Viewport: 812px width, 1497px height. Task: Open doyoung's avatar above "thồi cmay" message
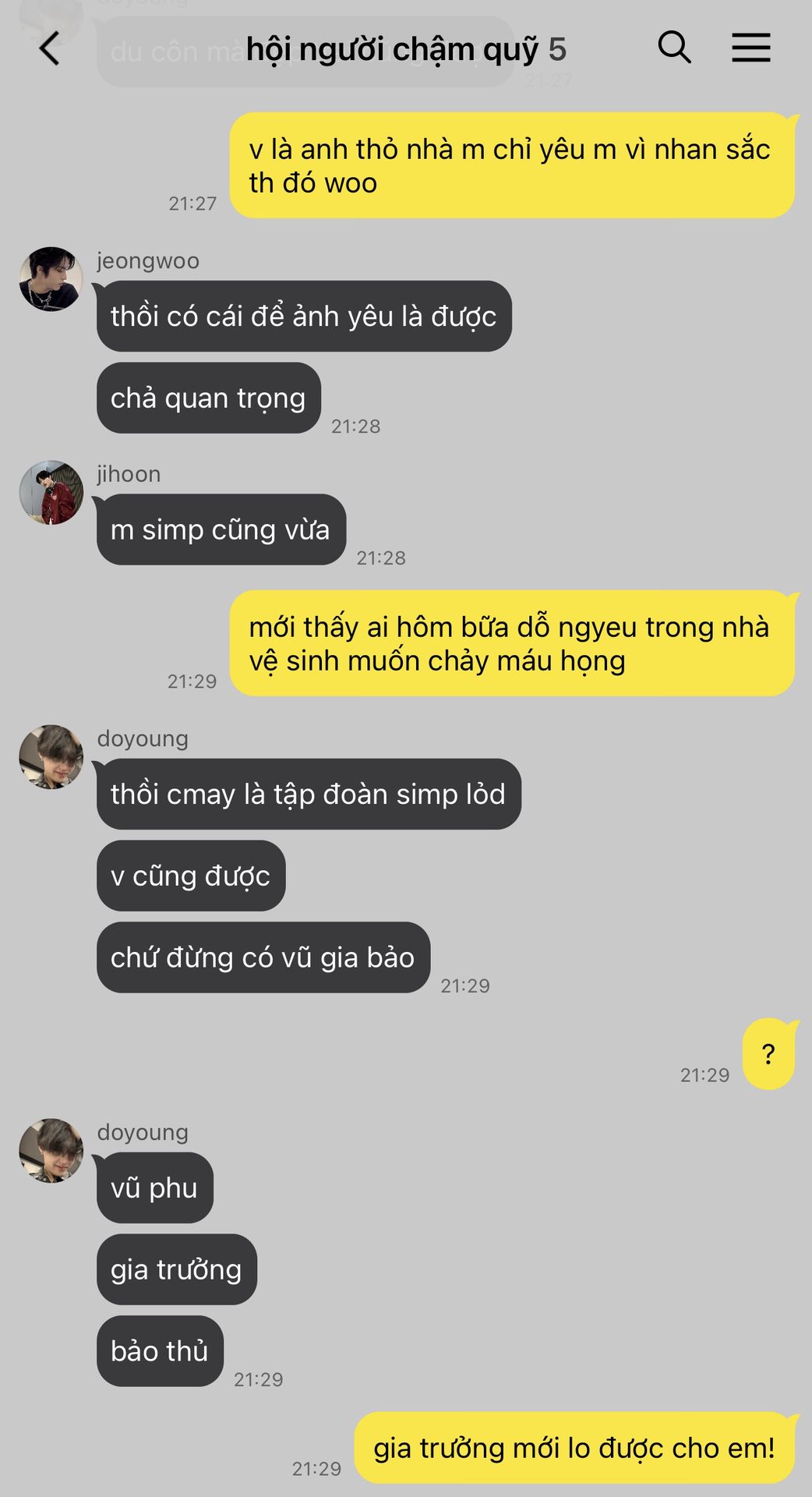[51, 756]
